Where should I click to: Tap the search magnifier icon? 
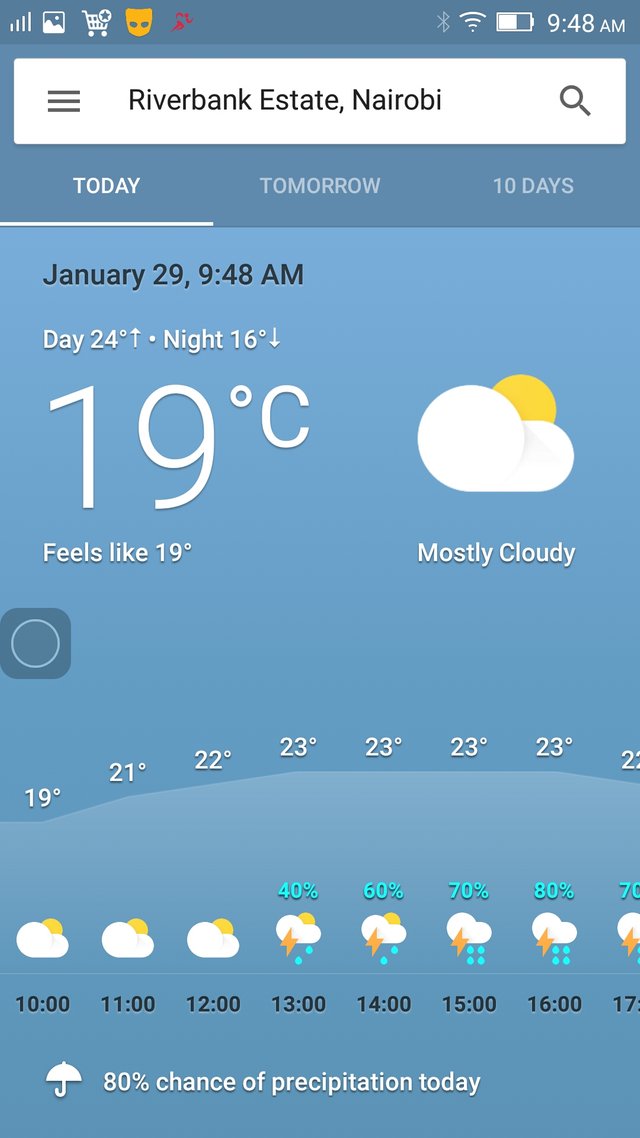575,101
